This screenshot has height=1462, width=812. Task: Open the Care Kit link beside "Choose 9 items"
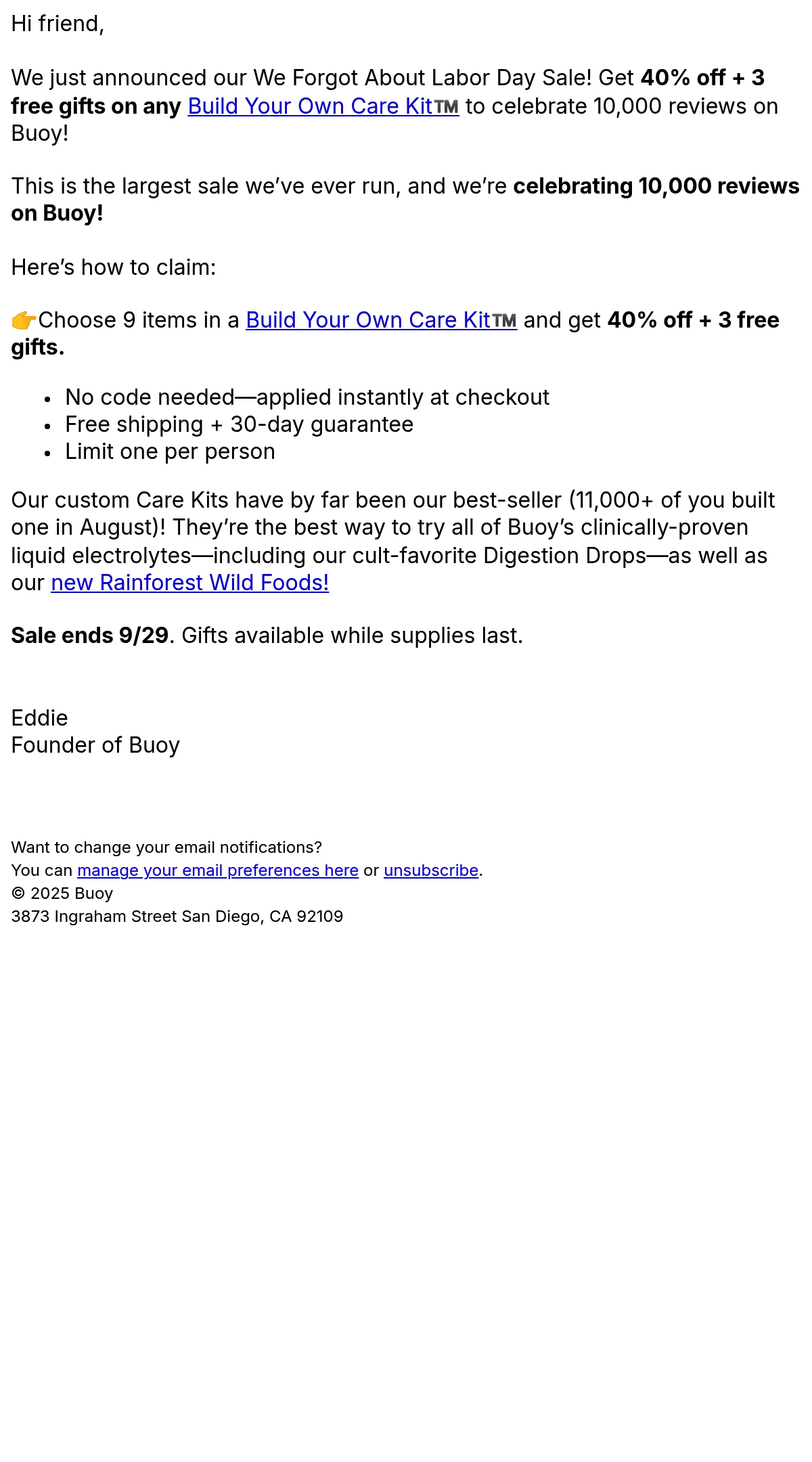point(382,320)
